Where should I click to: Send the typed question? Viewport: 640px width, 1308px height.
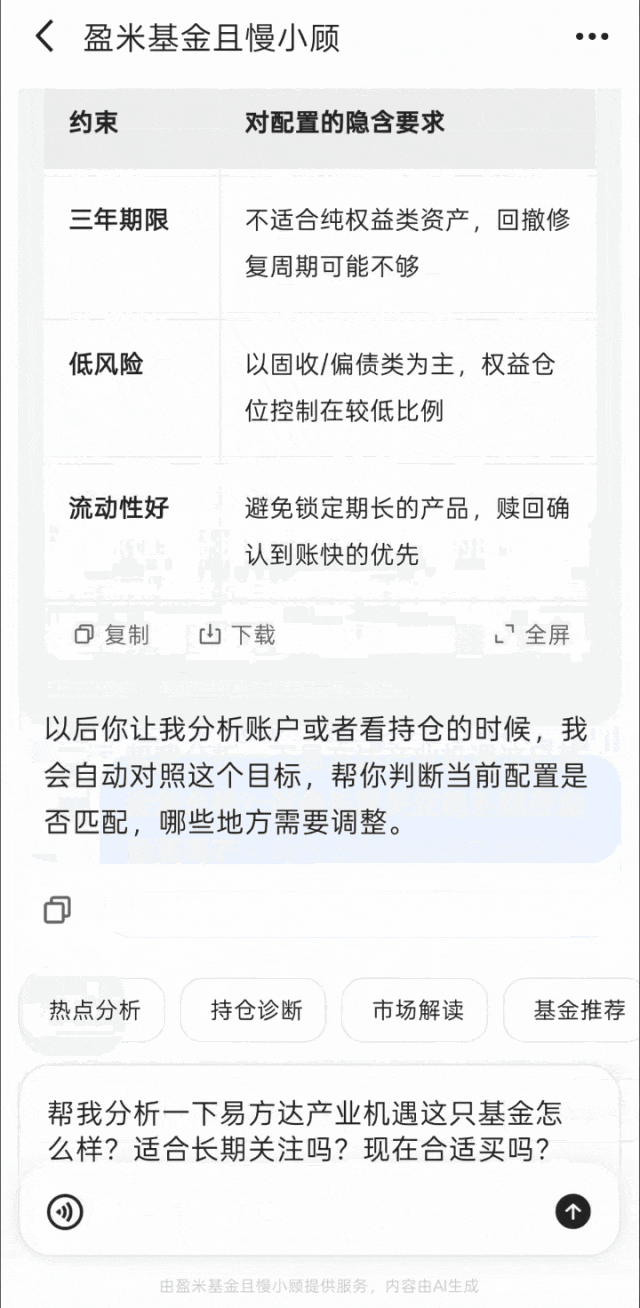tap(573, 1212)
